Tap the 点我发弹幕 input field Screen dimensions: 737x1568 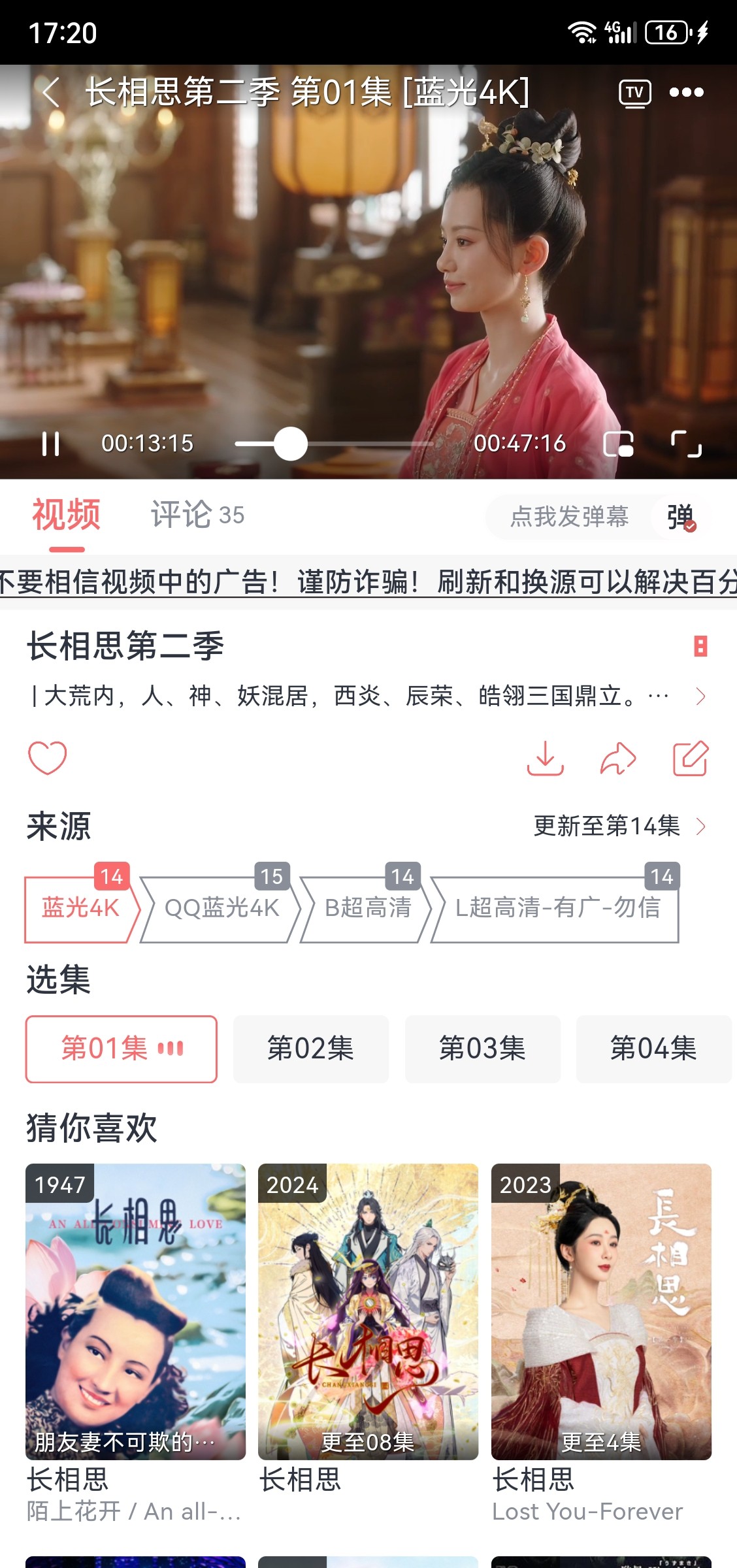[568, 517]
